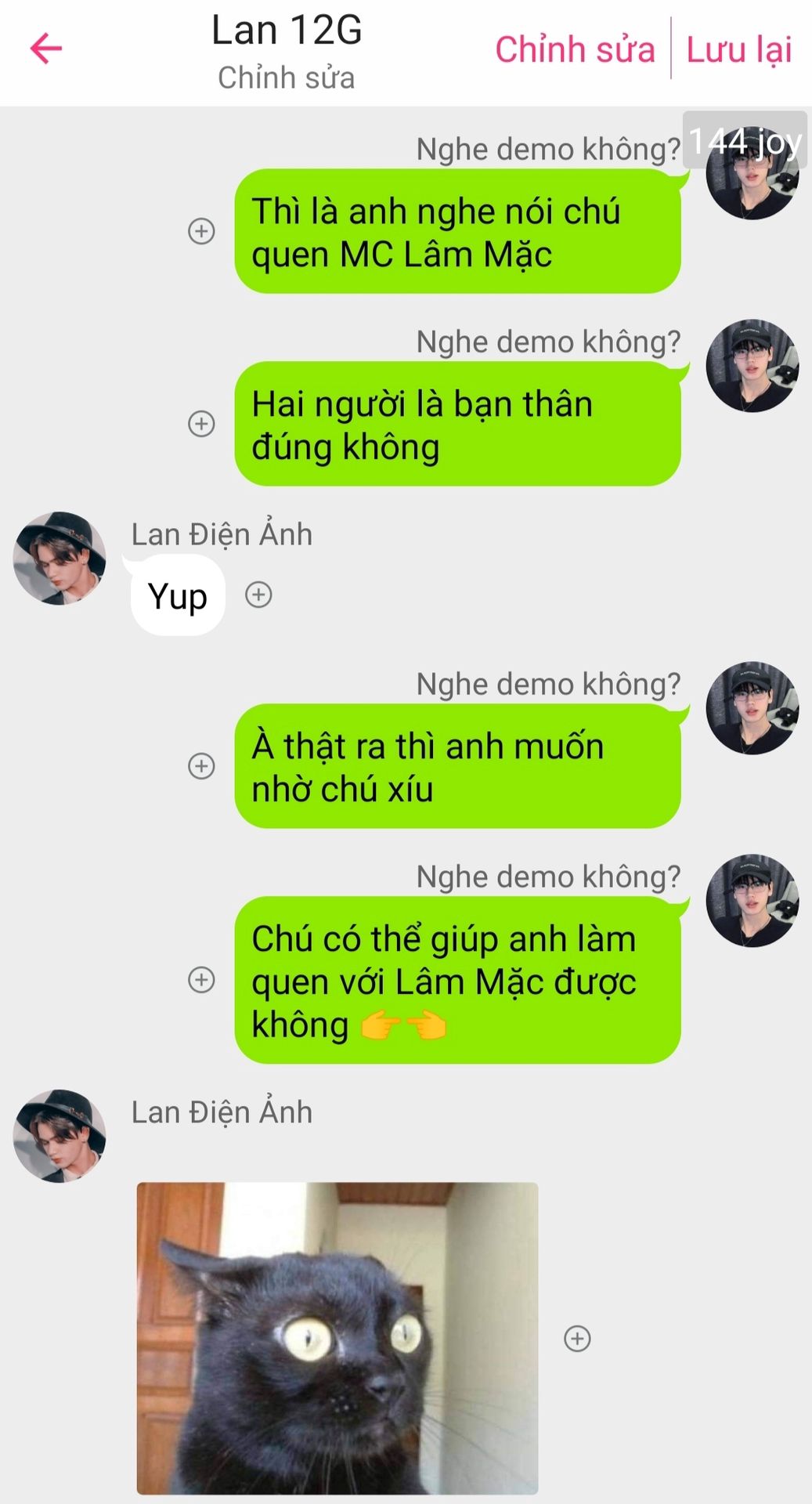Tap plus icon beside 'Thì là anh nghe nói' message
This screenshot has height=1504, width=812.
click(201, 231)
